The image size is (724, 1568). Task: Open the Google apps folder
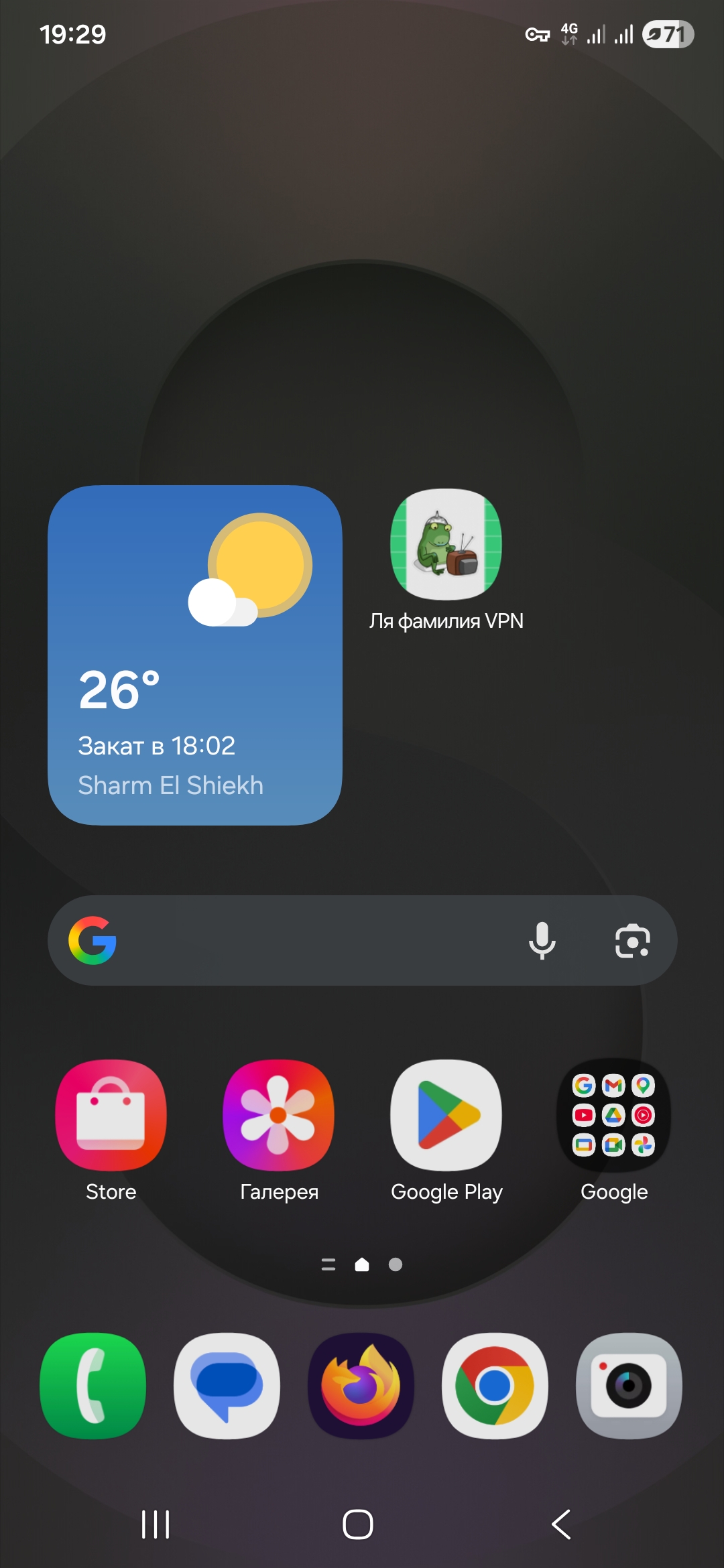coord(613,1115)
